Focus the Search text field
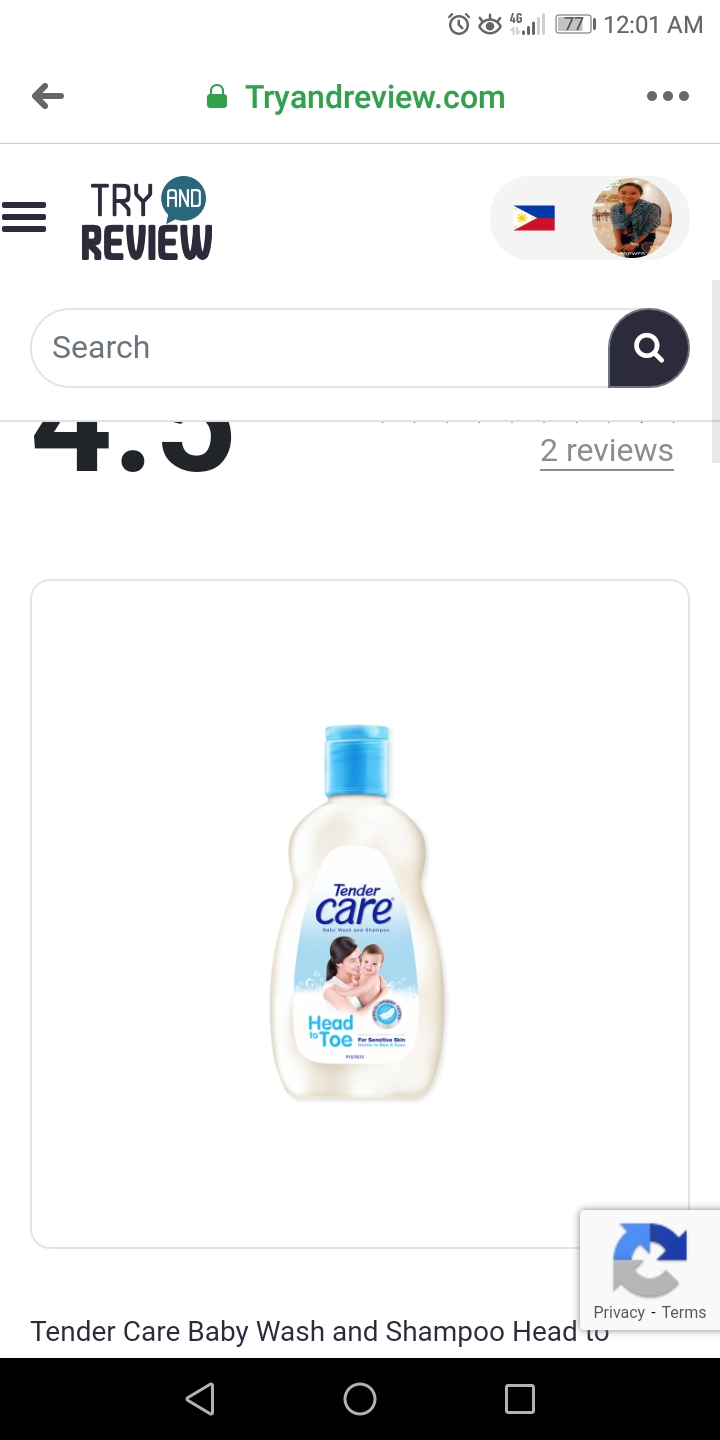Image resolution: width=720 pixels, height=1440 pixels. click(320, 348)
